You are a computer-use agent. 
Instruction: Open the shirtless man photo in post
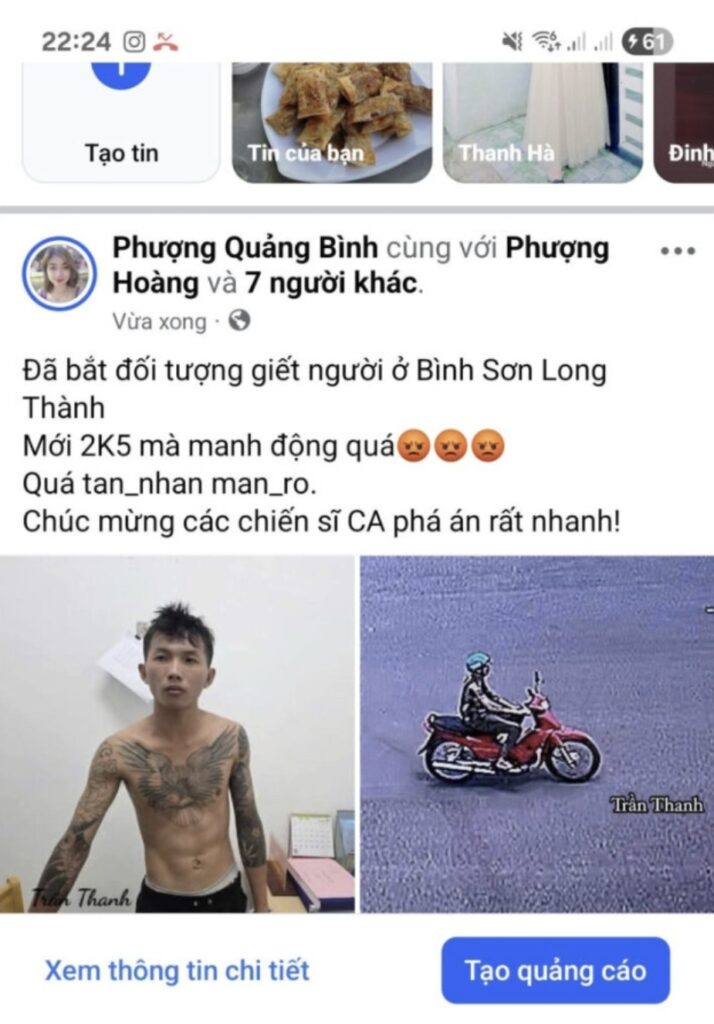coord(178,733)
